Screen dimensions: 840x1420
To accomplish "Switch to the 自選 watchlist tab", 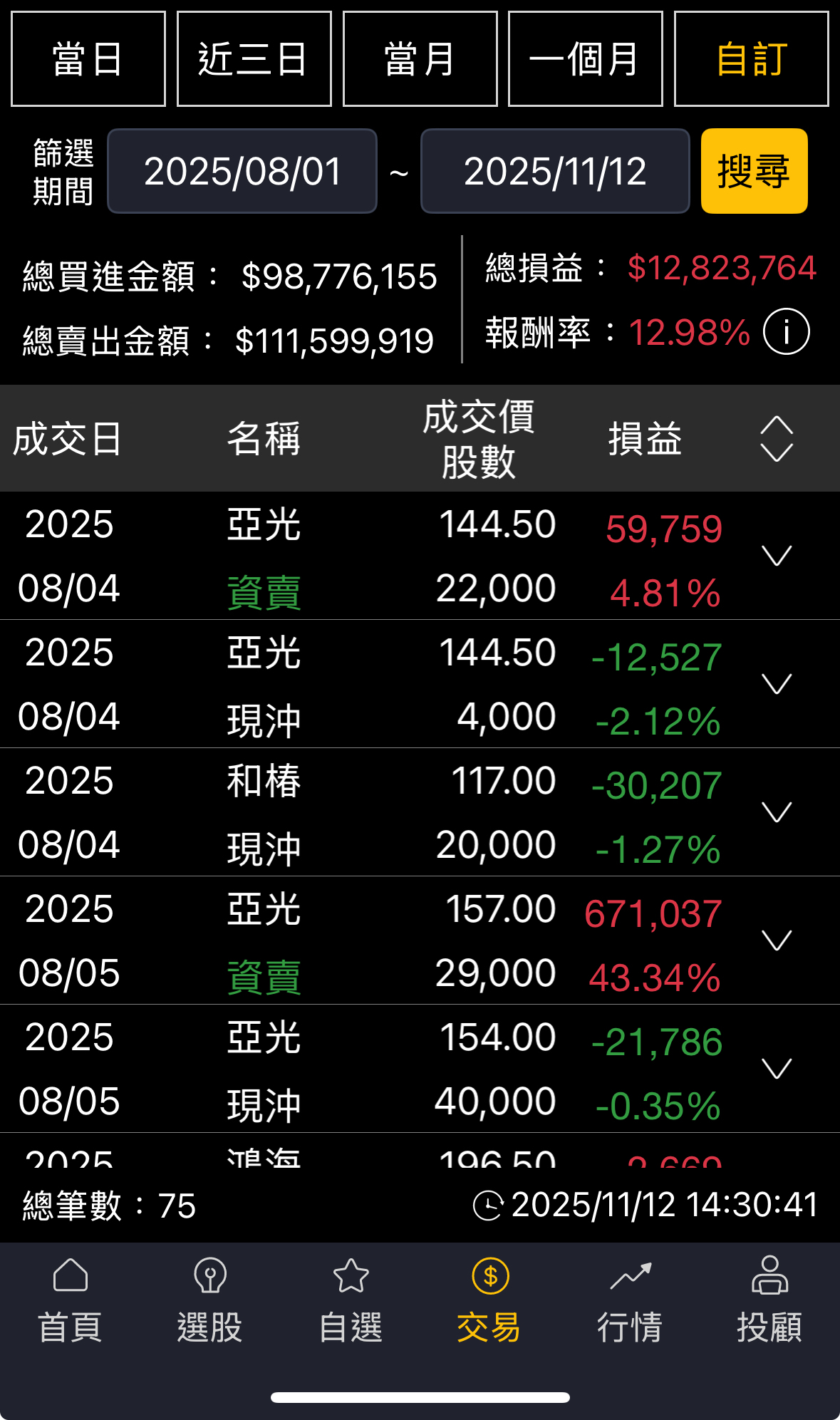I will pyautogui.click(x=351, y=1300).
